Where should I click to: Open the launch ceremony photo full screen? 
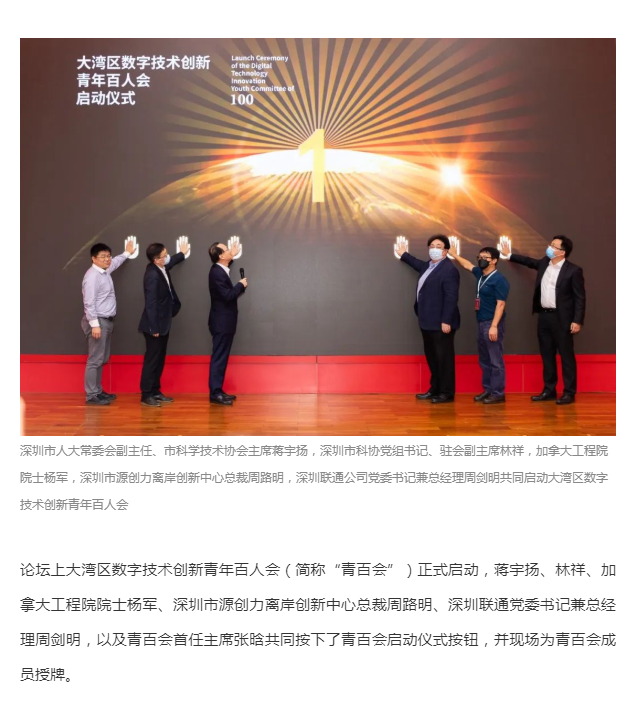318,236
